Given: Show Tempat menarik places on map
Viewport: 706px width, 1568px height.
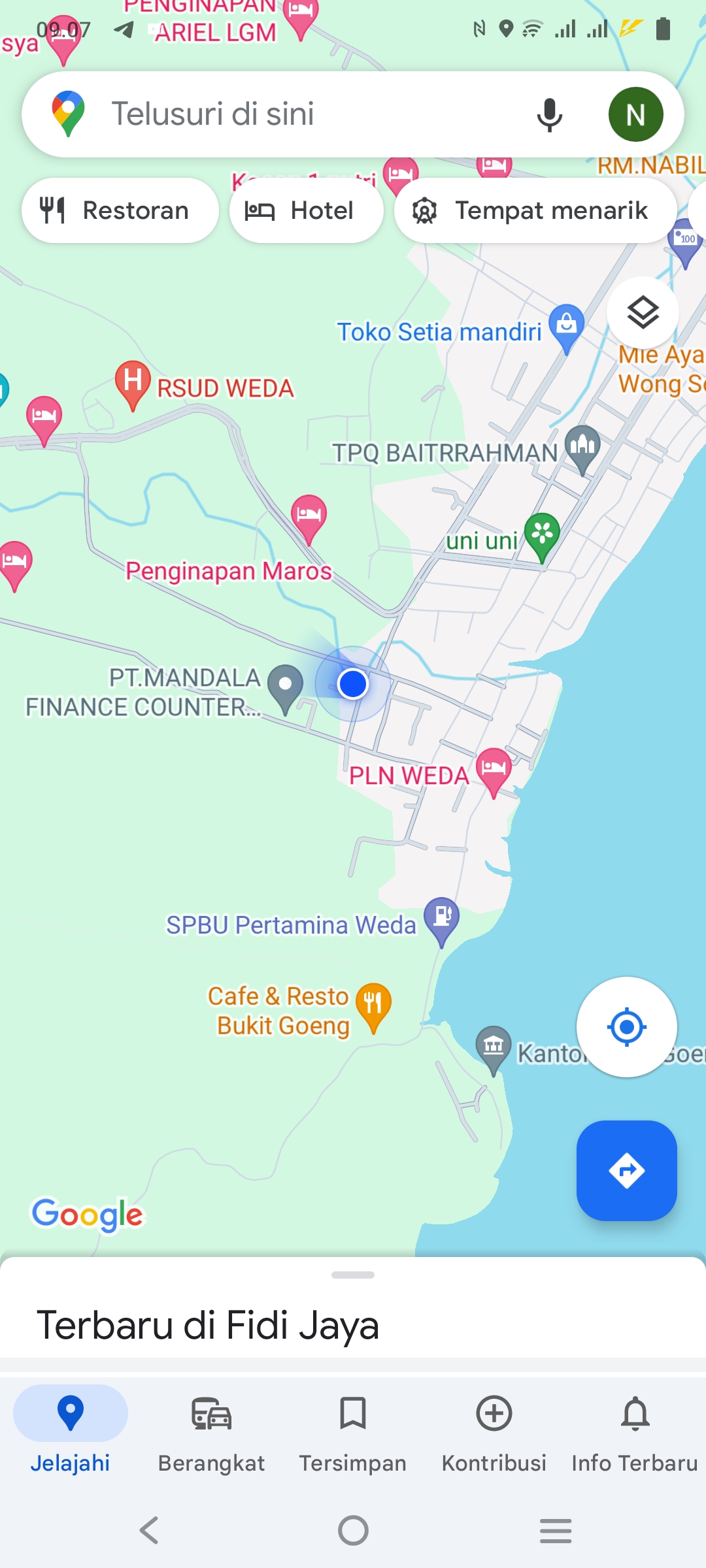Looking at the screenshot, I should (x=535, y=210).
